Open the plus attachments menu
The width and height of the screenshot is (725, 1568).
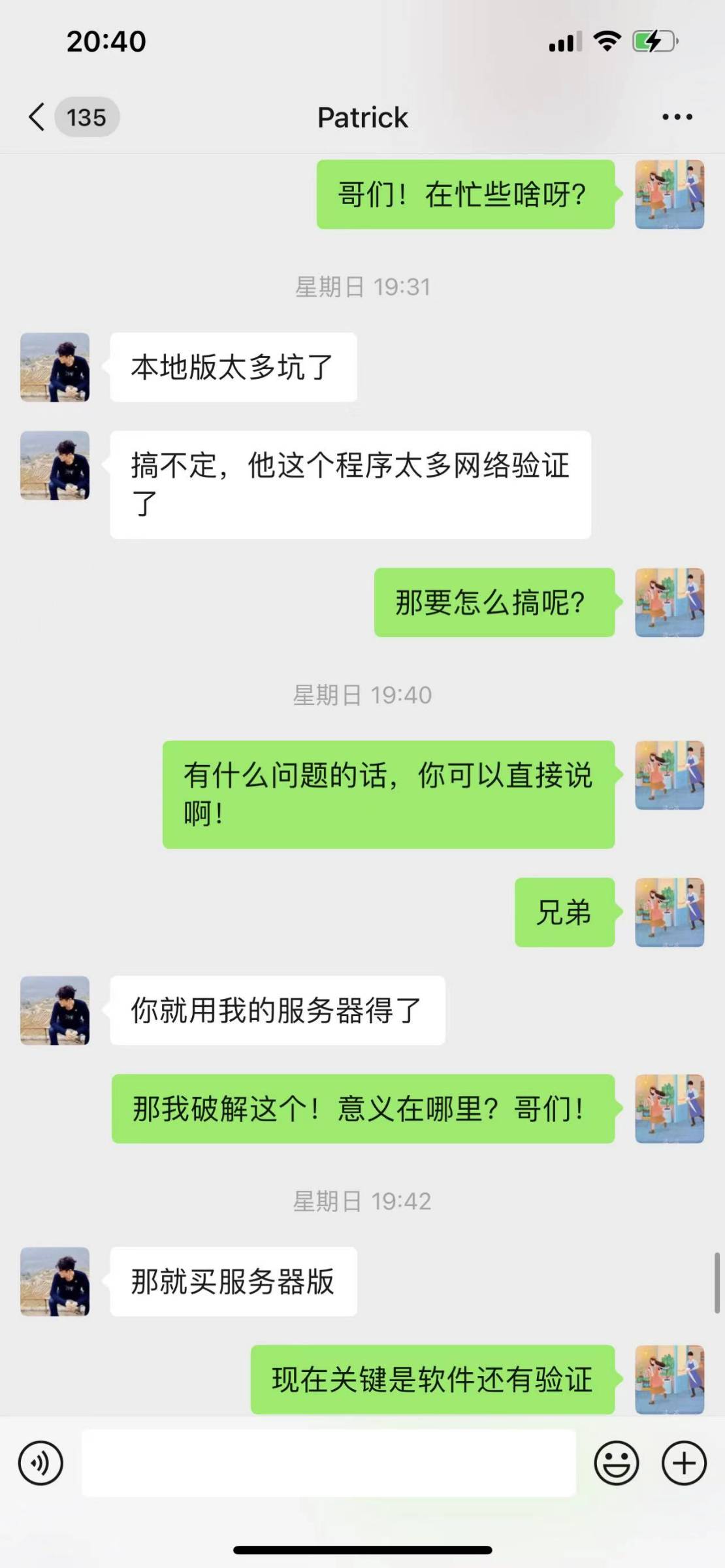tap(684, 1463)
